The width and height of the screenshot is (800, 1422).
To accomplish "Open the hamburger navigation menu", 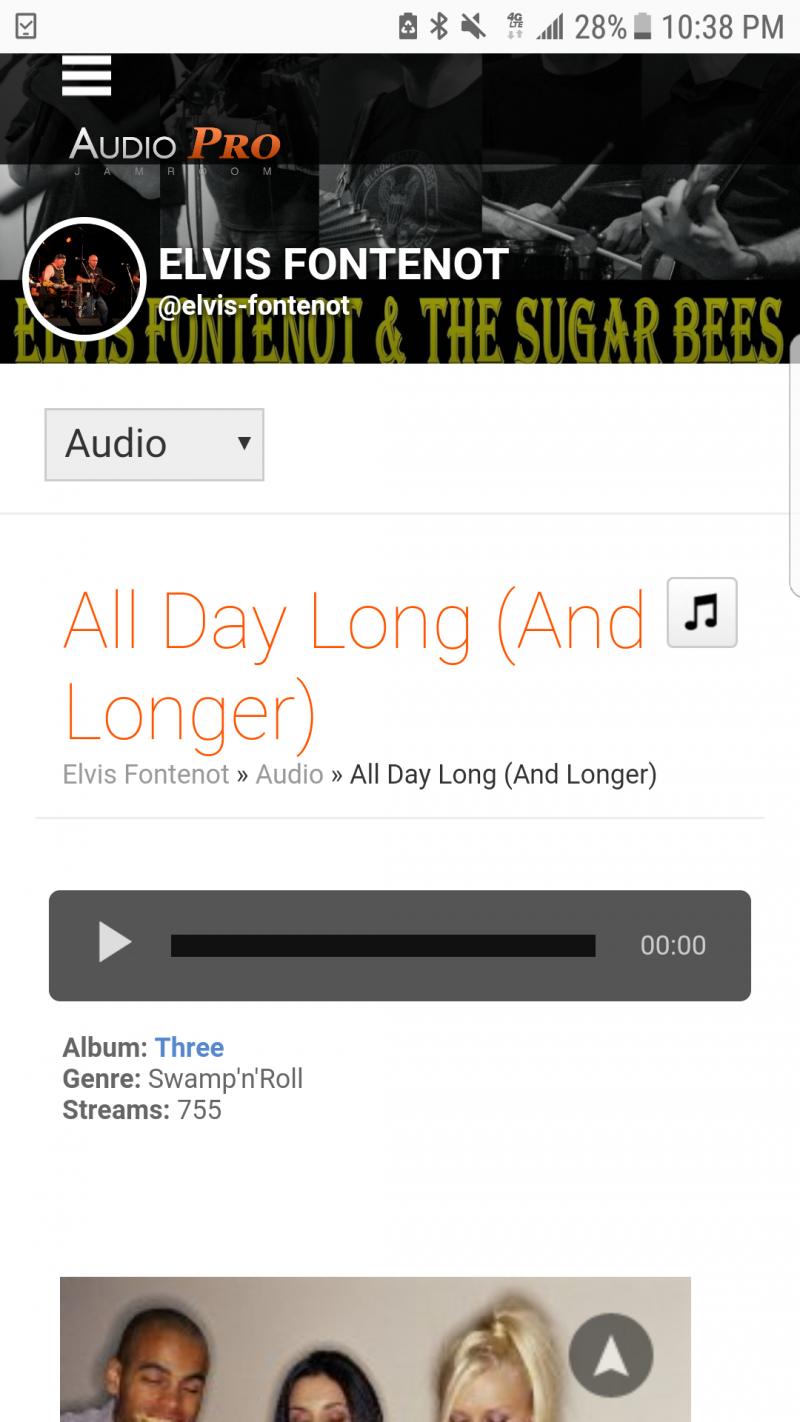I will pyautogui.click(x=86, y=75).
